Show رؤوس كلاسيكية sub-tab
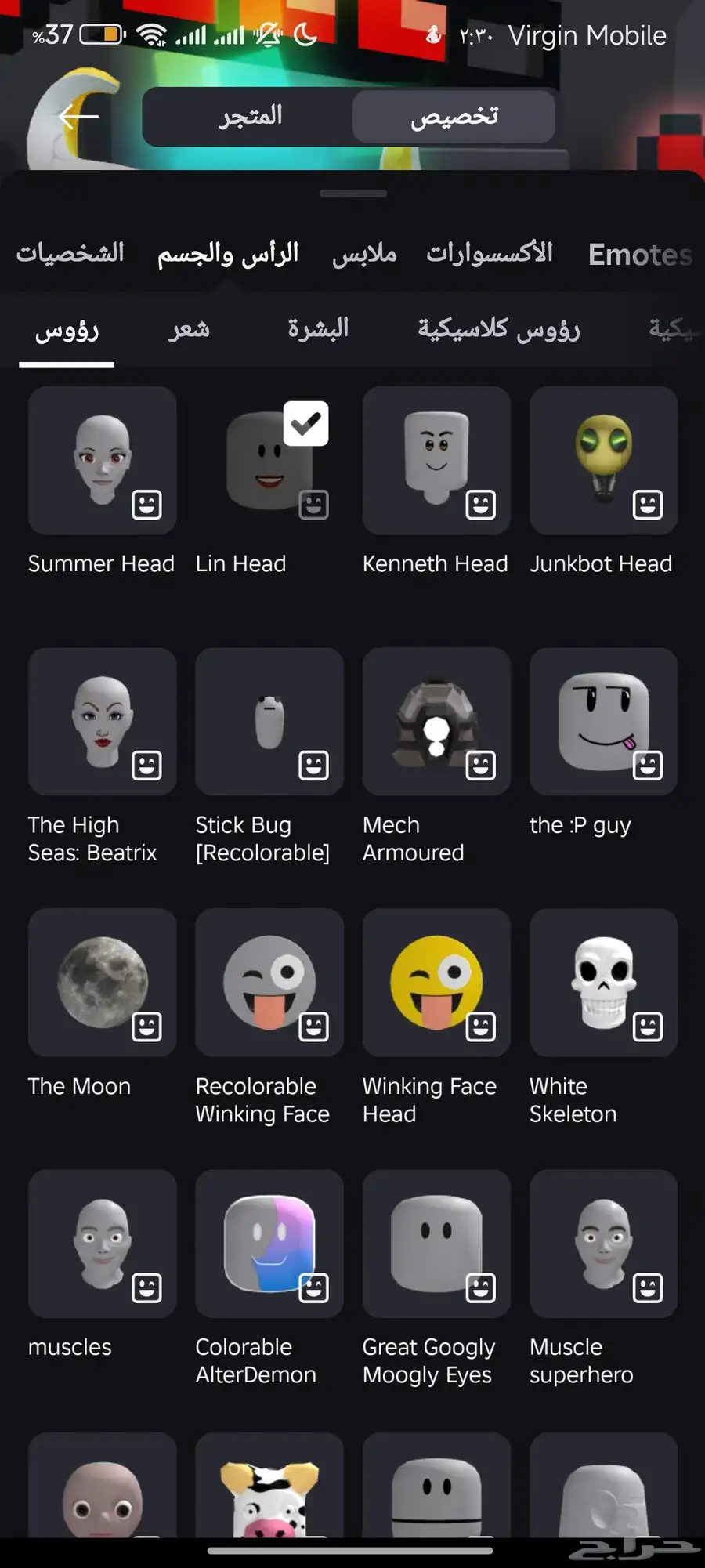This screenshot has height=1568, width=705. click(499, 329)
